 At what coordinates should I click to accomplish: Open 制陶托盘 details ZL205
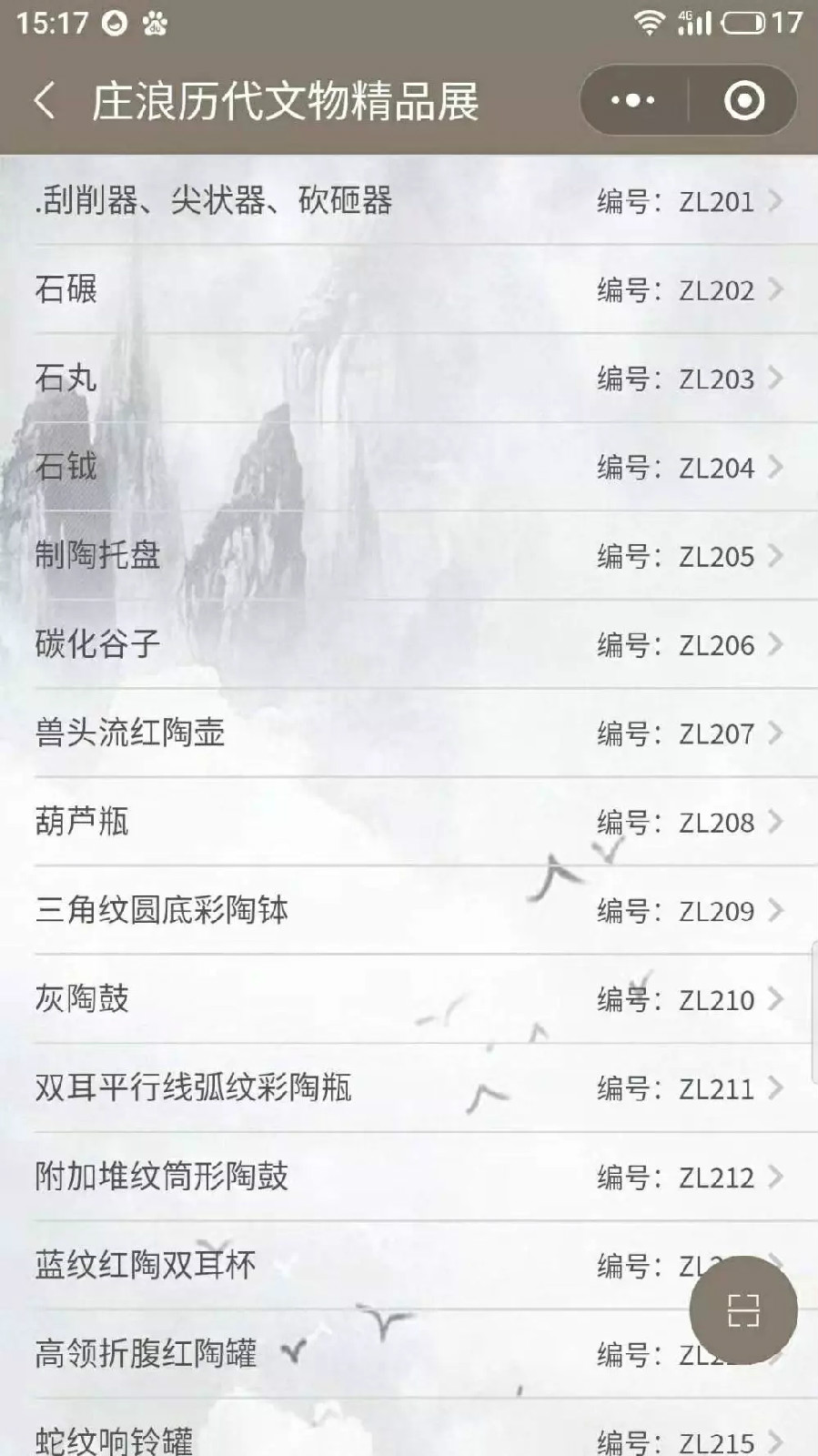[409, 555]
